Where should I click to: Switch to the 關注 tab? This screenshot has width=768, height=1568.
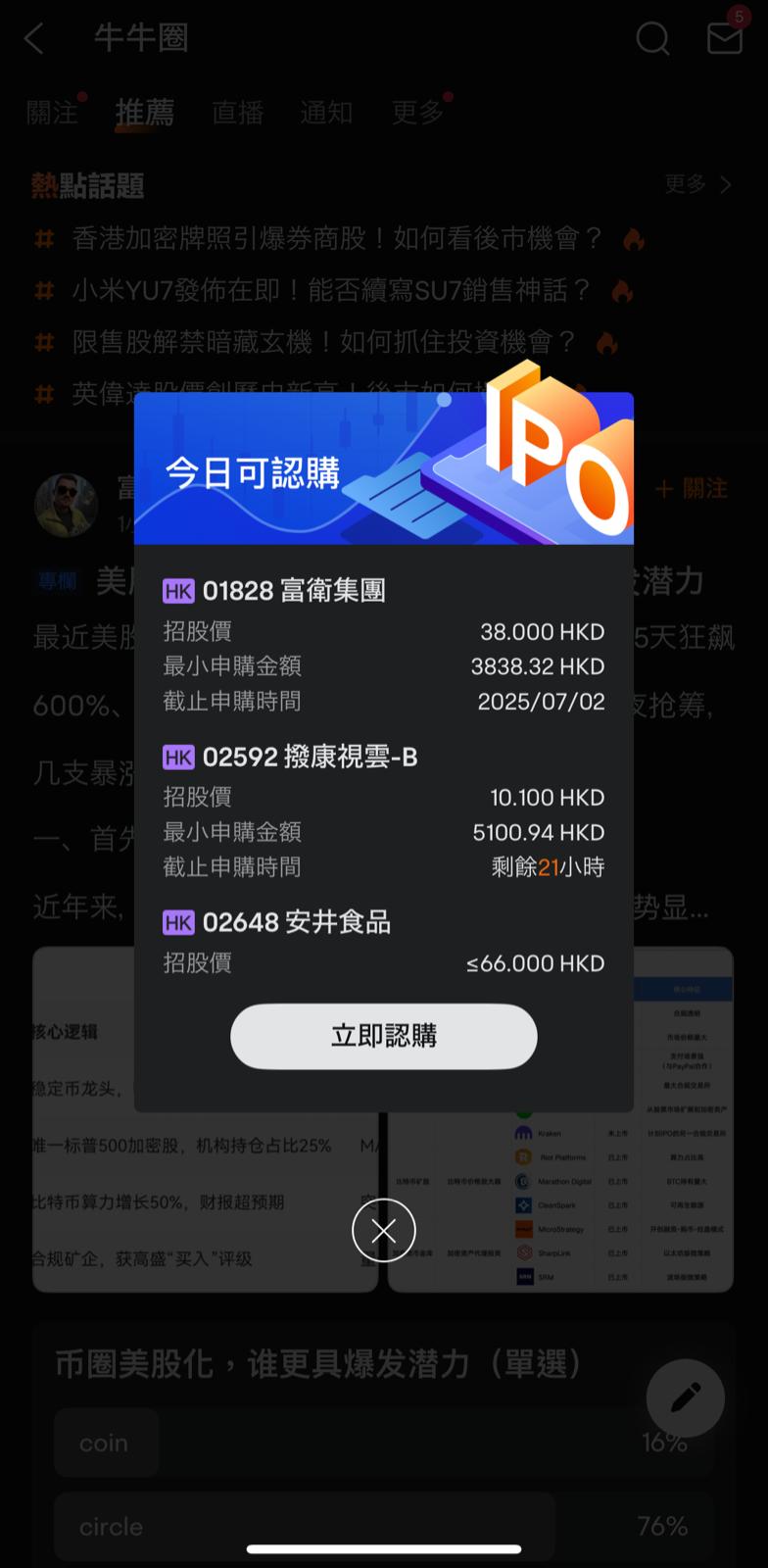(x=52, y=113)
